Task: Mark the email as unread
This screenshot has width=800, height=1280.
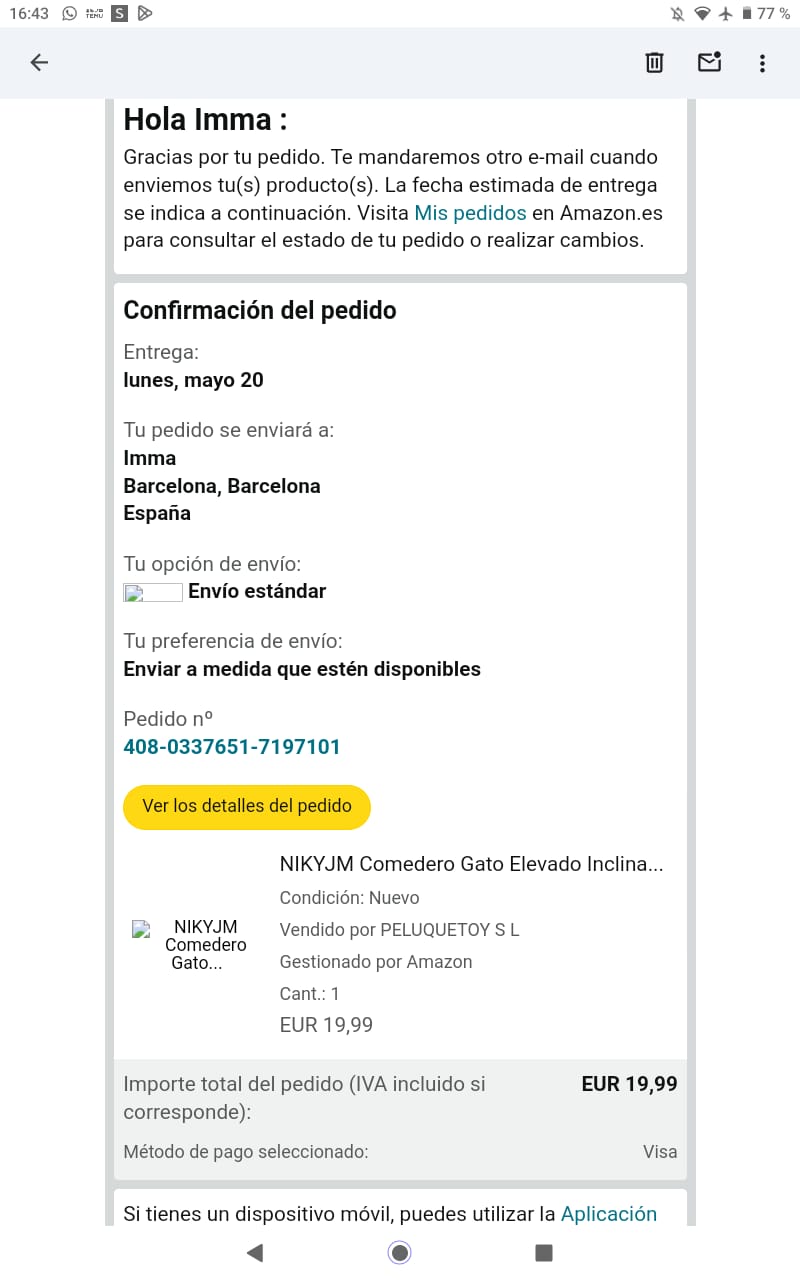Action: (709, 63)
